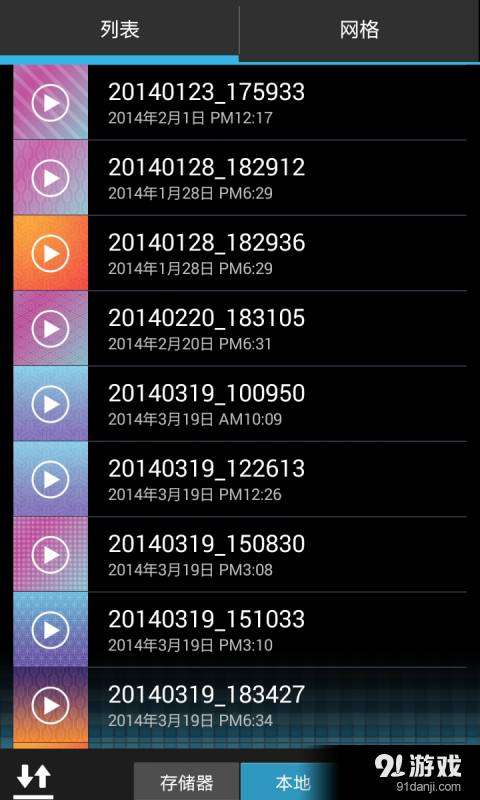Select the 本地 local tab
480x800 pixels.
click(293, 782)
